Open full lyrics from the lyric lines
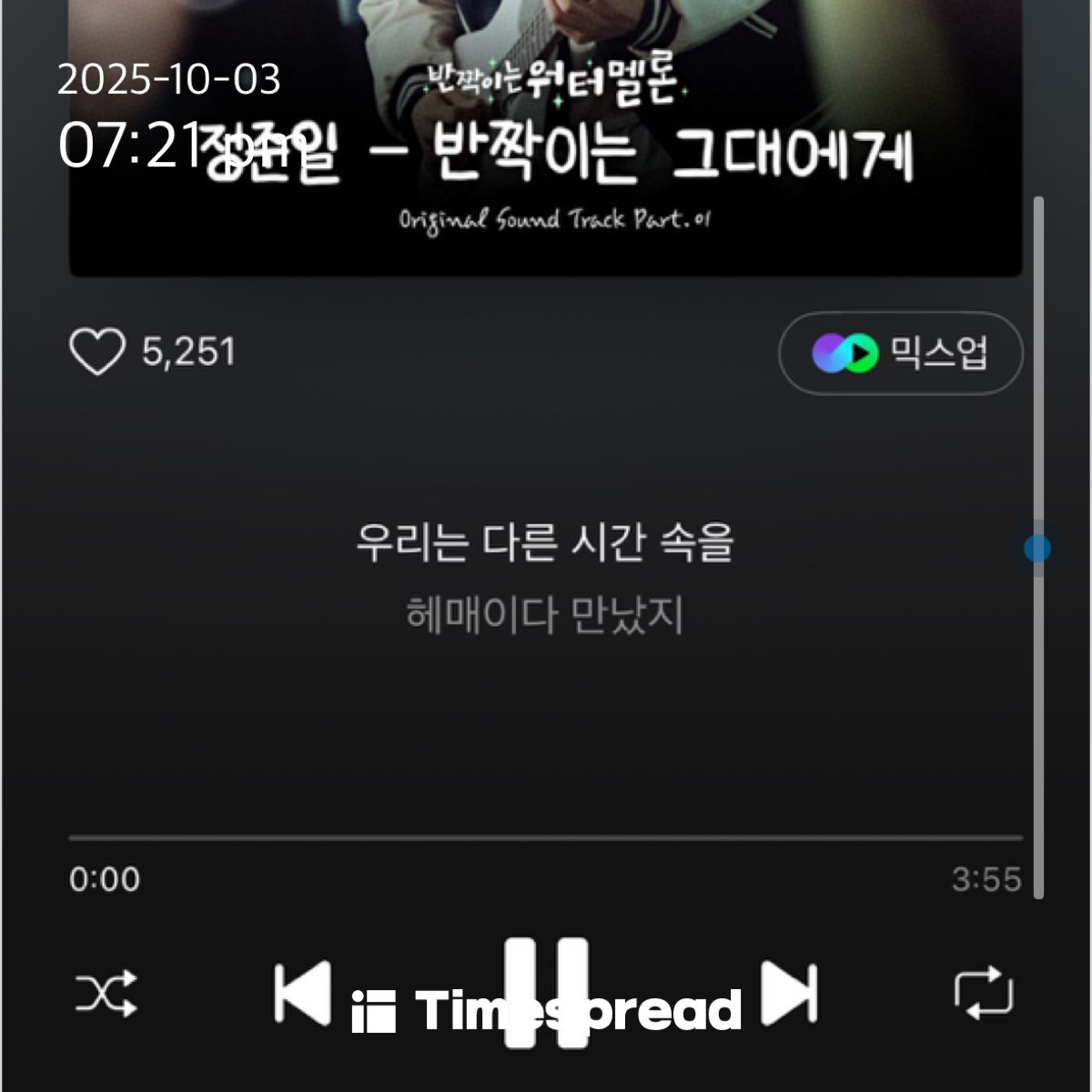Viewport: 1092px width, 1092px height. click(544, 578)
